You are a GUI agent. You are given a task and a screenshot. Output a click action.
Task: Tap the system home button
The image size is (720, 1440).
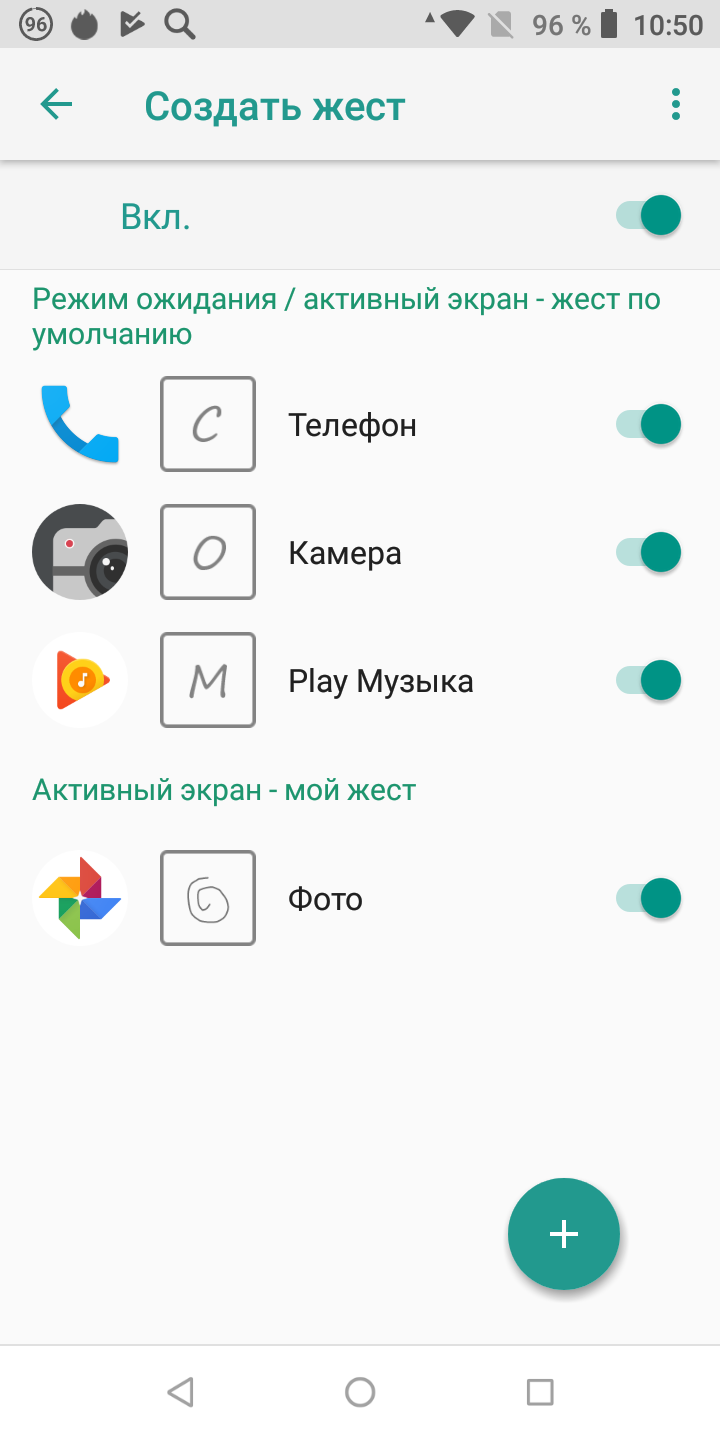360,1392
